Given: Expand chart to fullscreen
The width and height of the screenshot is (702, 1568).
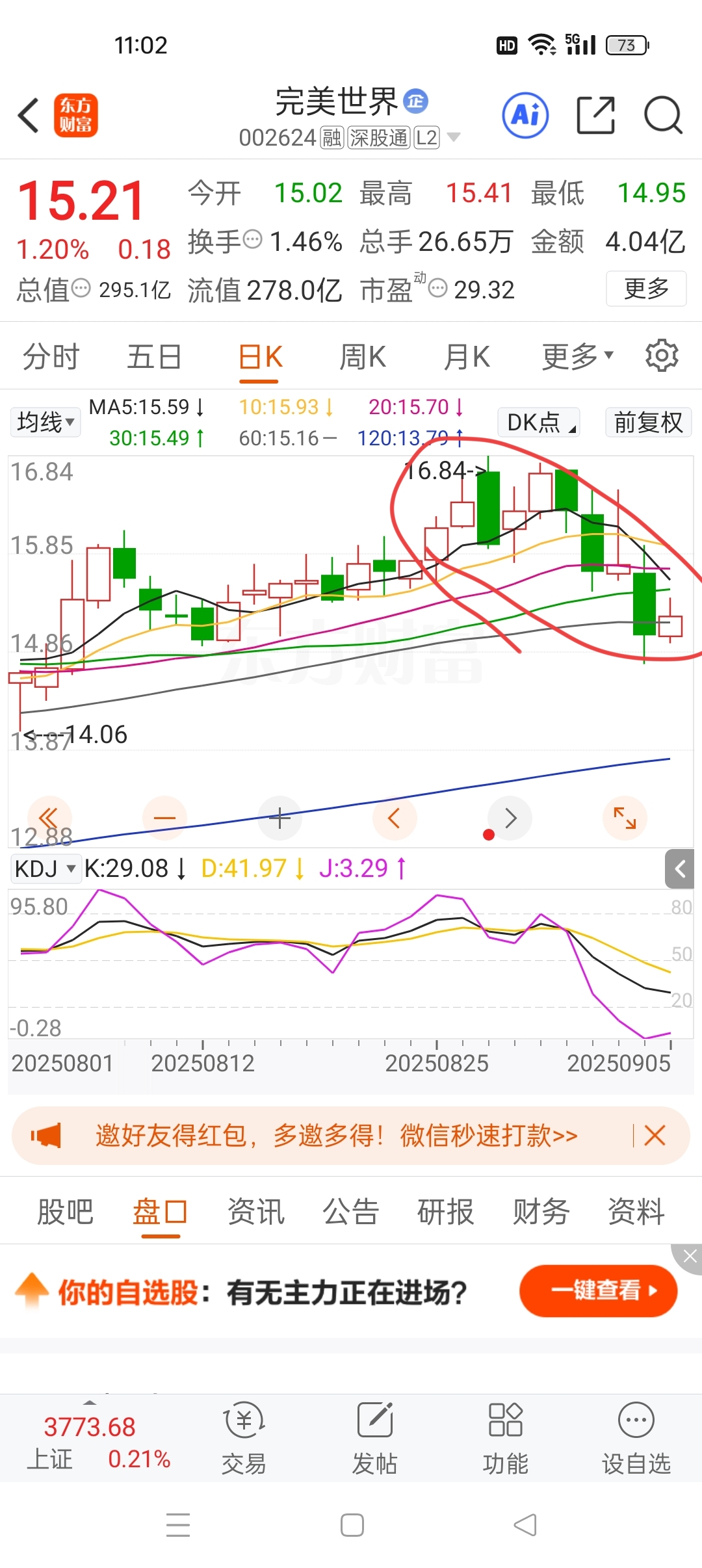Looking at the screenshot, I should click(x=625, y=818).
